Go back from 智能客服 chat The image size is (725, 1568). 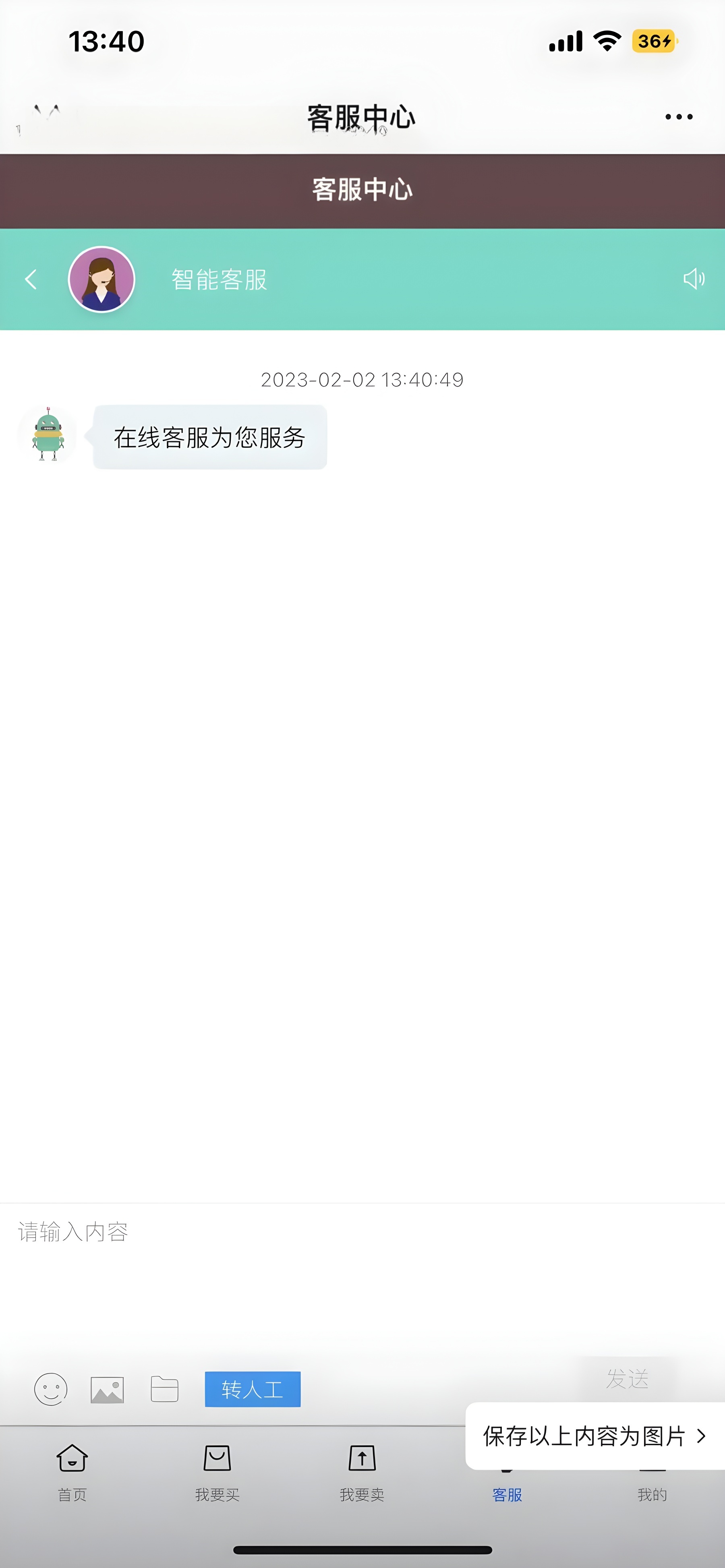[31, 279]
